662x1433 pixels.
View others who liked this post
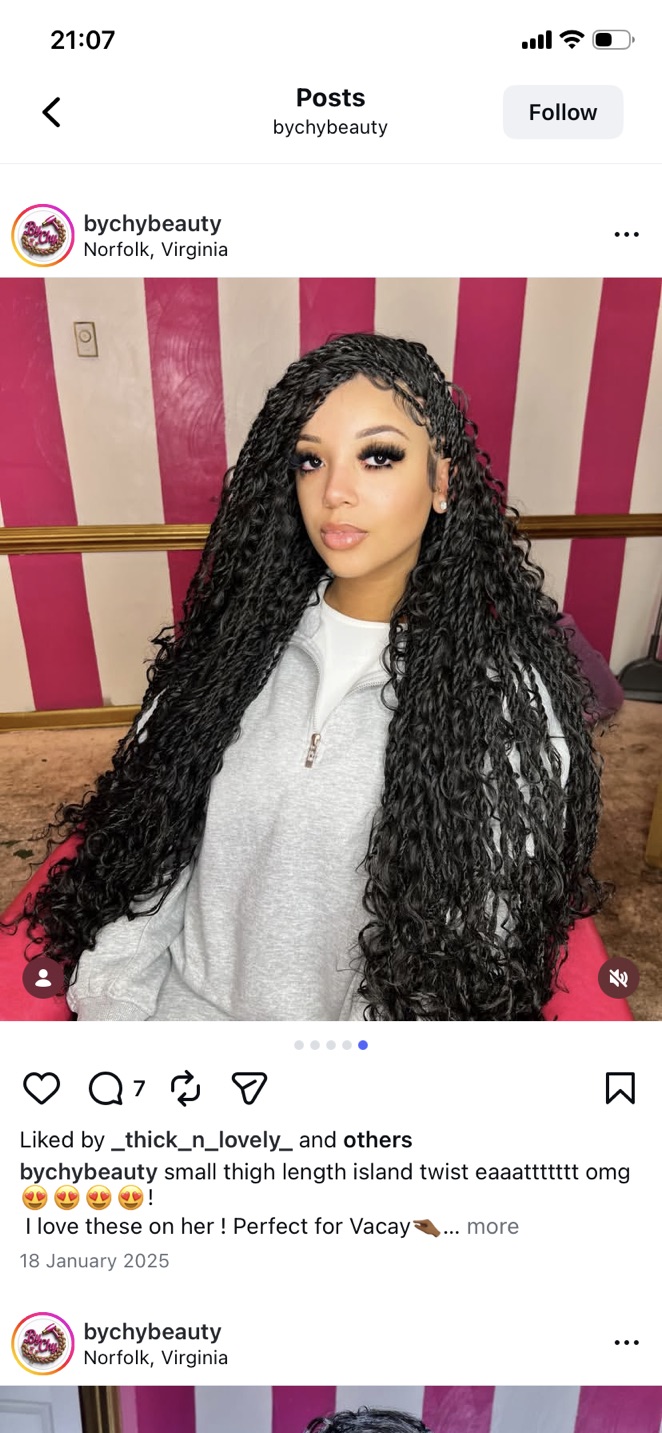tap(377, 1140)
